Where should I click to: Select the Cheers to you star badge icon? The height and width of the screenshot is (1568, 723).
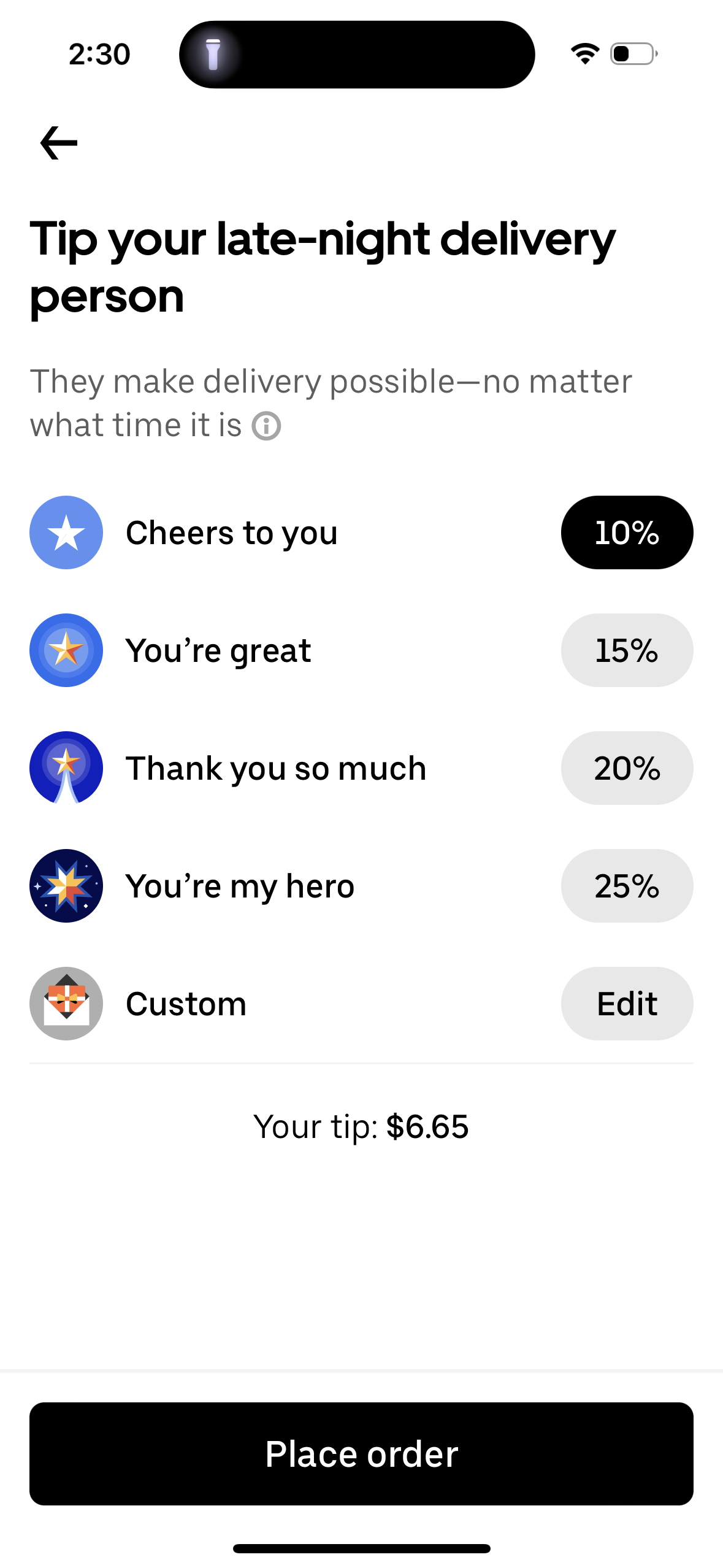(66, 532)
